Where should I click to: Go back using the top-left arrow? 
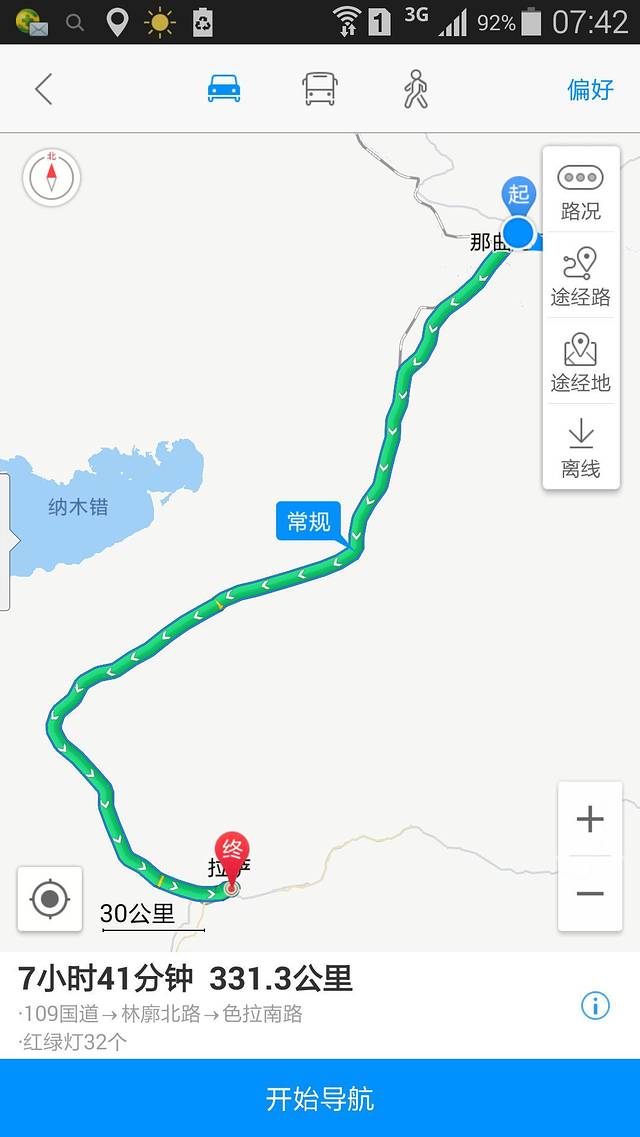coord(43,89)
